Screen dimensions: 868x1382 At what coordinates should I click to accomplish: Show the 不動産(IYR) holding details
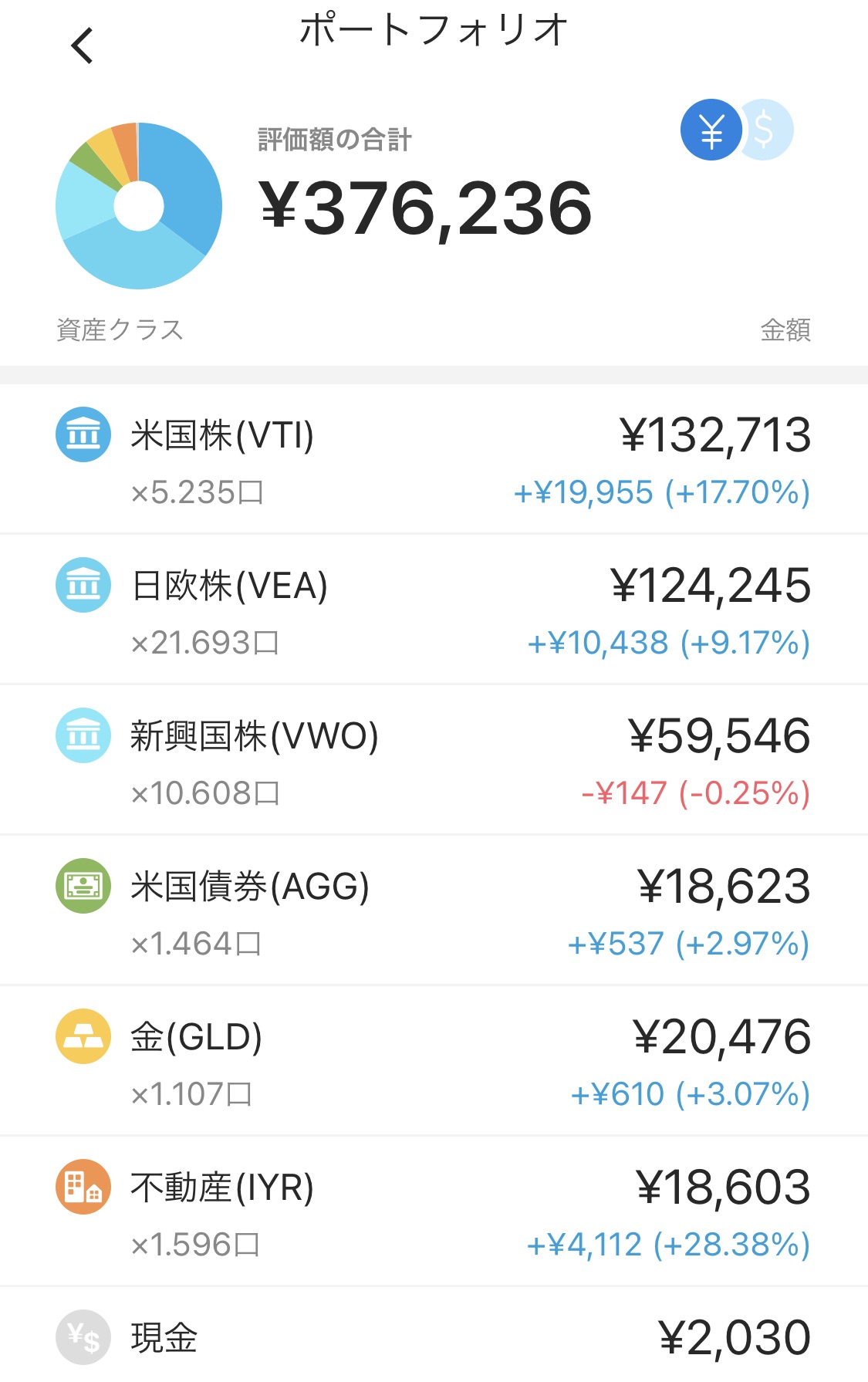click(434, 1212)
